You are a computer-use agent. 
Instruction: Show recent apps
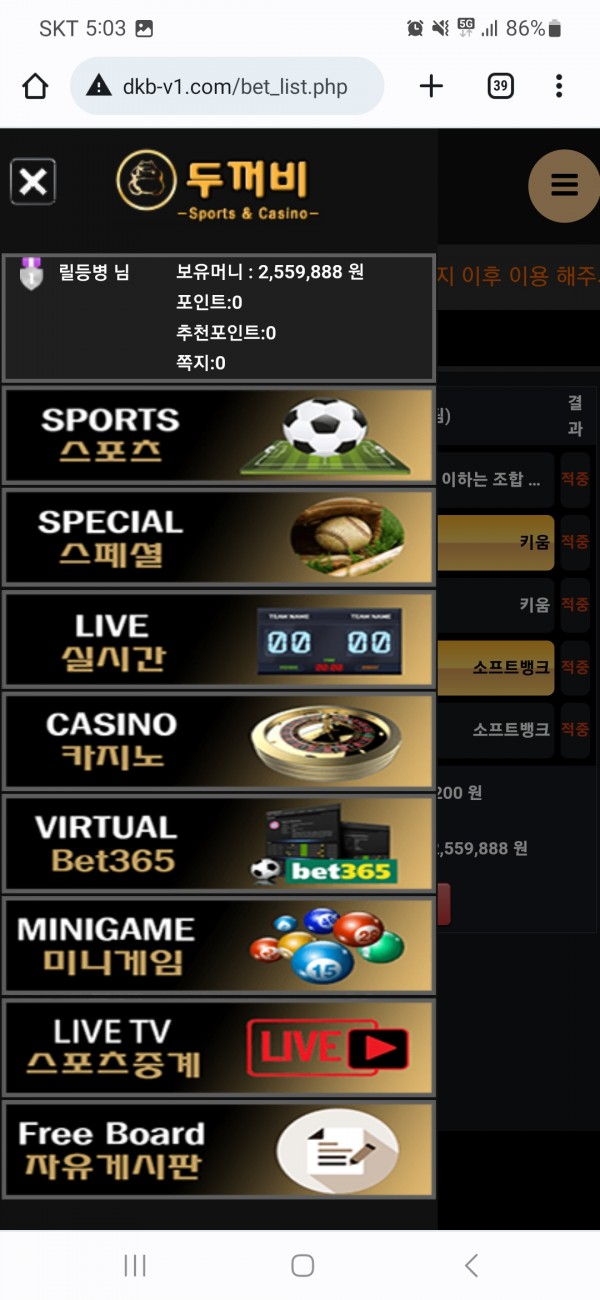coord(135,1265)
